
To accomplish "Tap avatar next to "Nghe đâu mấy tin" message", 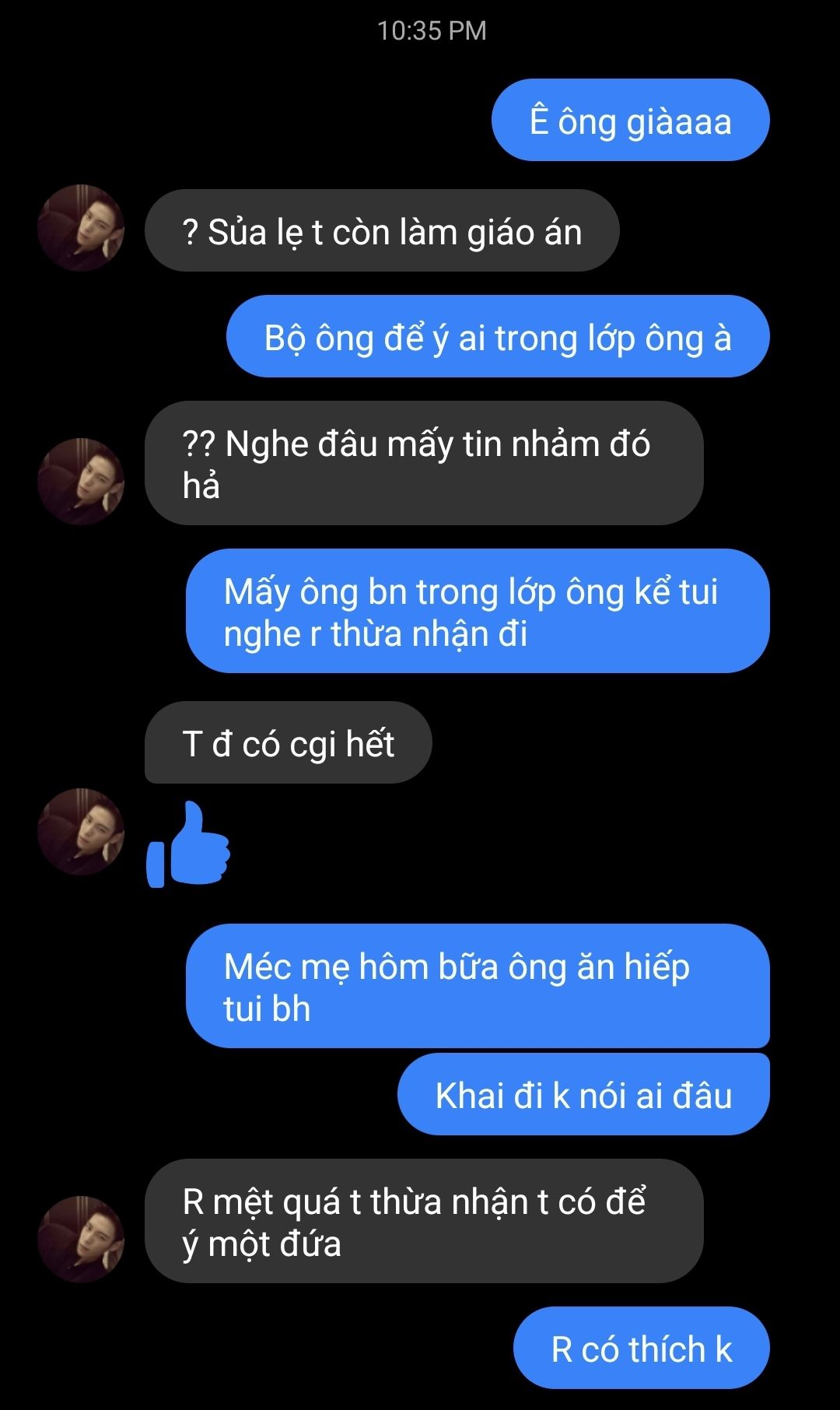I will (x=81, y=482).
